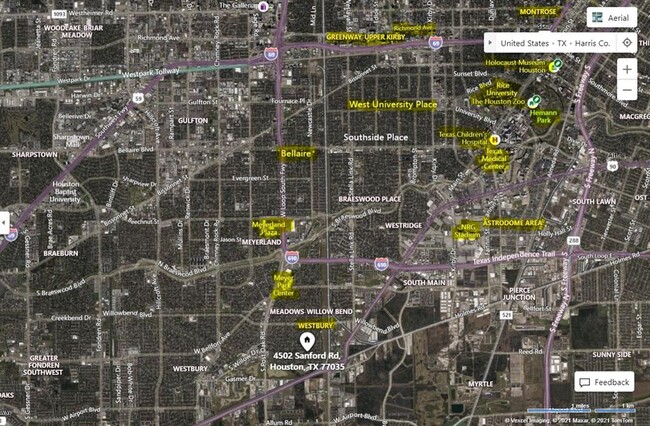Zoom in on the map

pos(626,69)
